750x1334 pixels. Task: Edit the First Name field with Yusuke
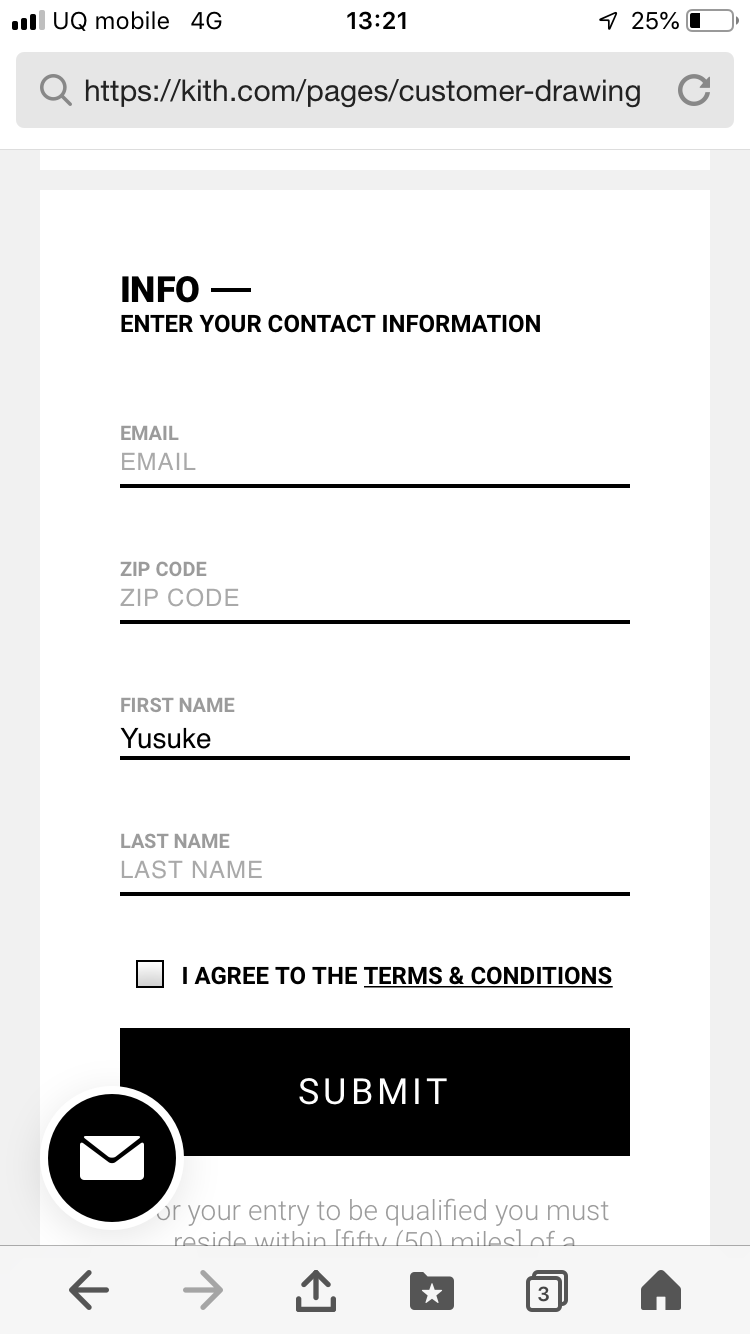(375, 738)
